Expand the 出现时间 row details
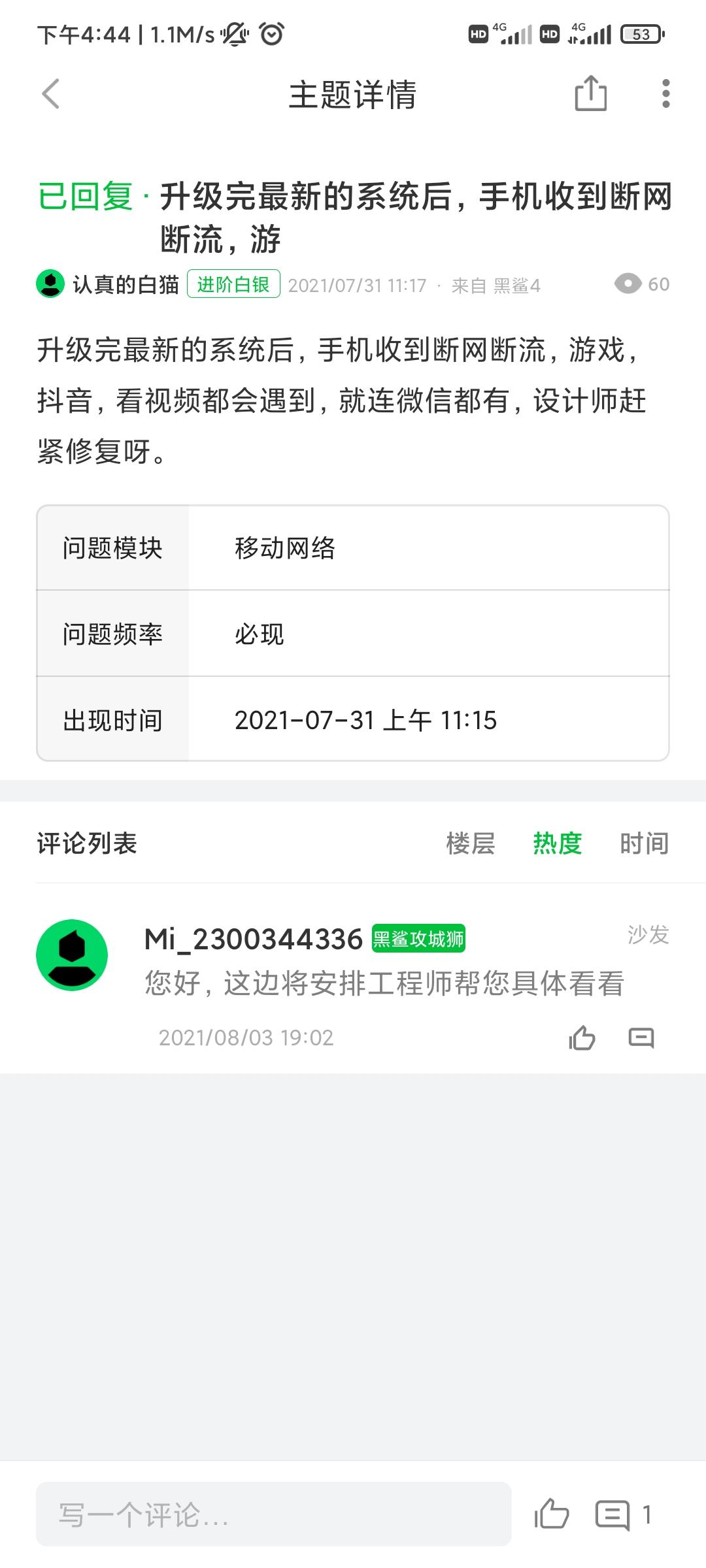706x1568 pixels. click(x=353, y=721)
